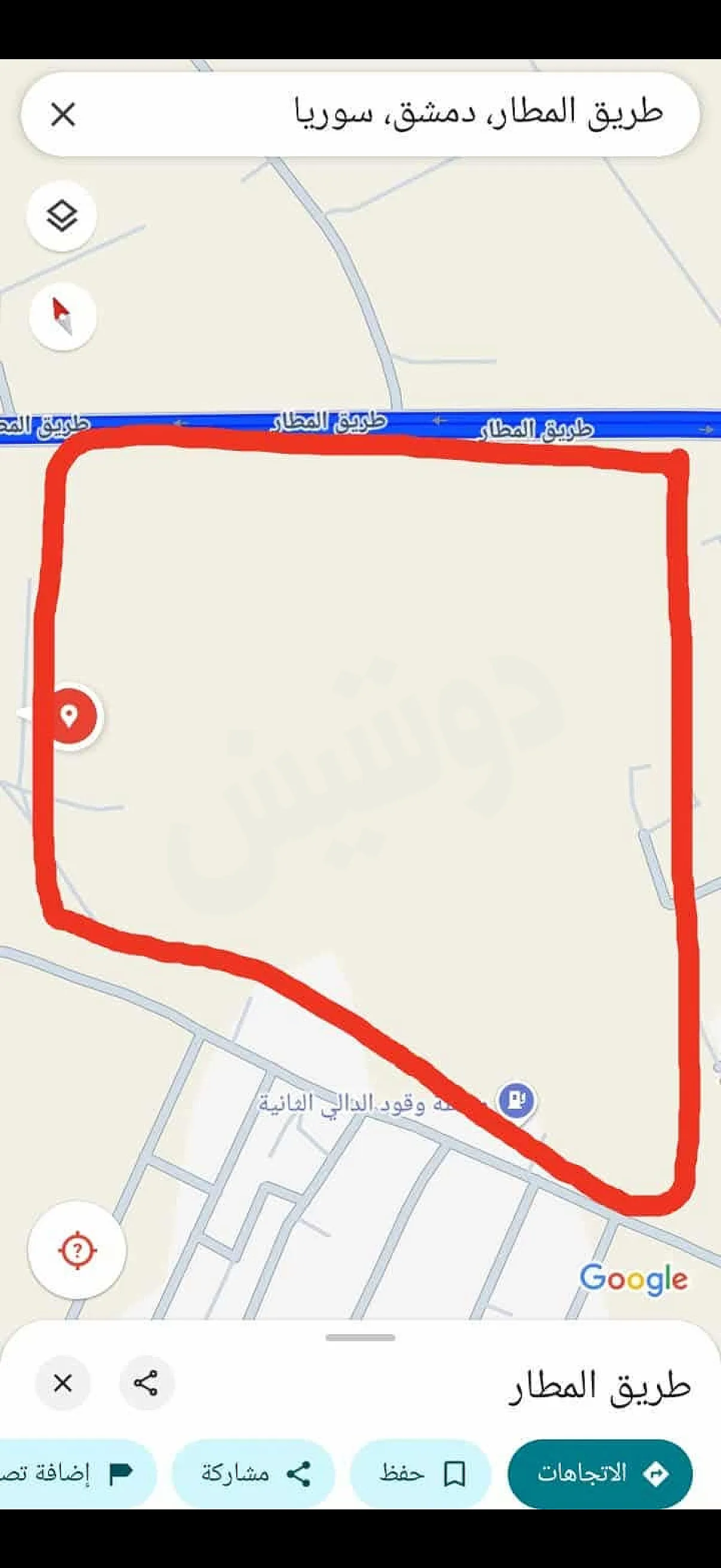Clear the search text with the X
Image resolution: width=721 pixels, height=1568 pixels.
click(63, 114)
